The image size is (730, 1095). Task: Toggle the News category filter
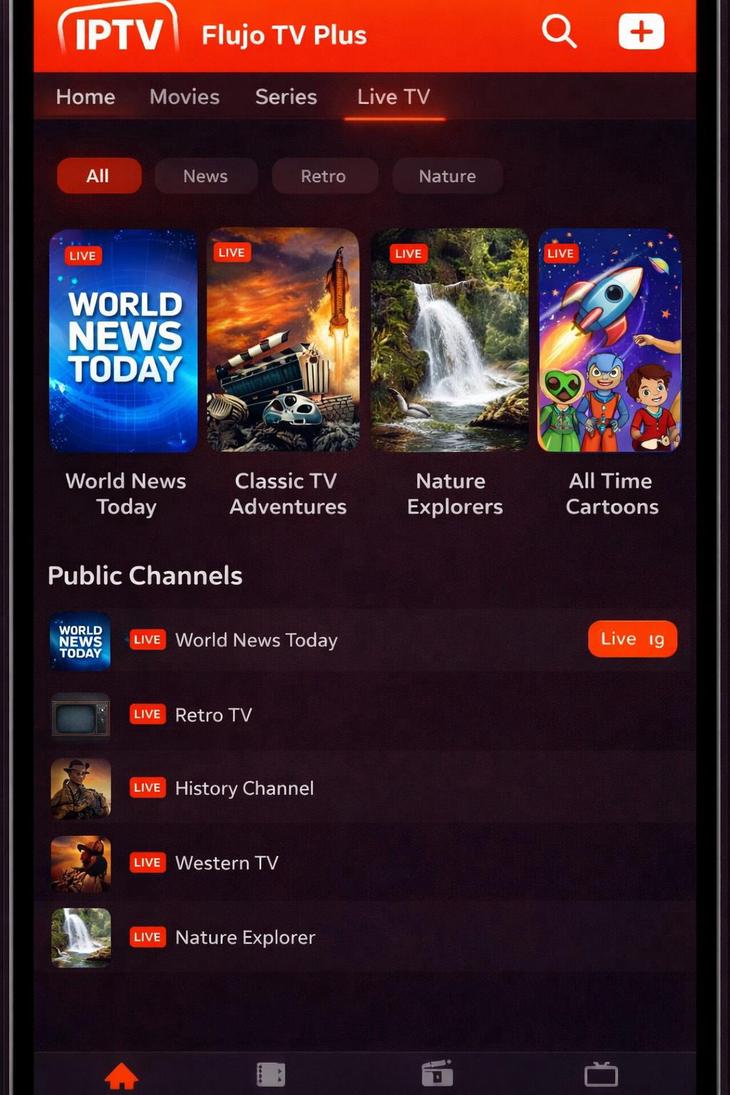206,175
